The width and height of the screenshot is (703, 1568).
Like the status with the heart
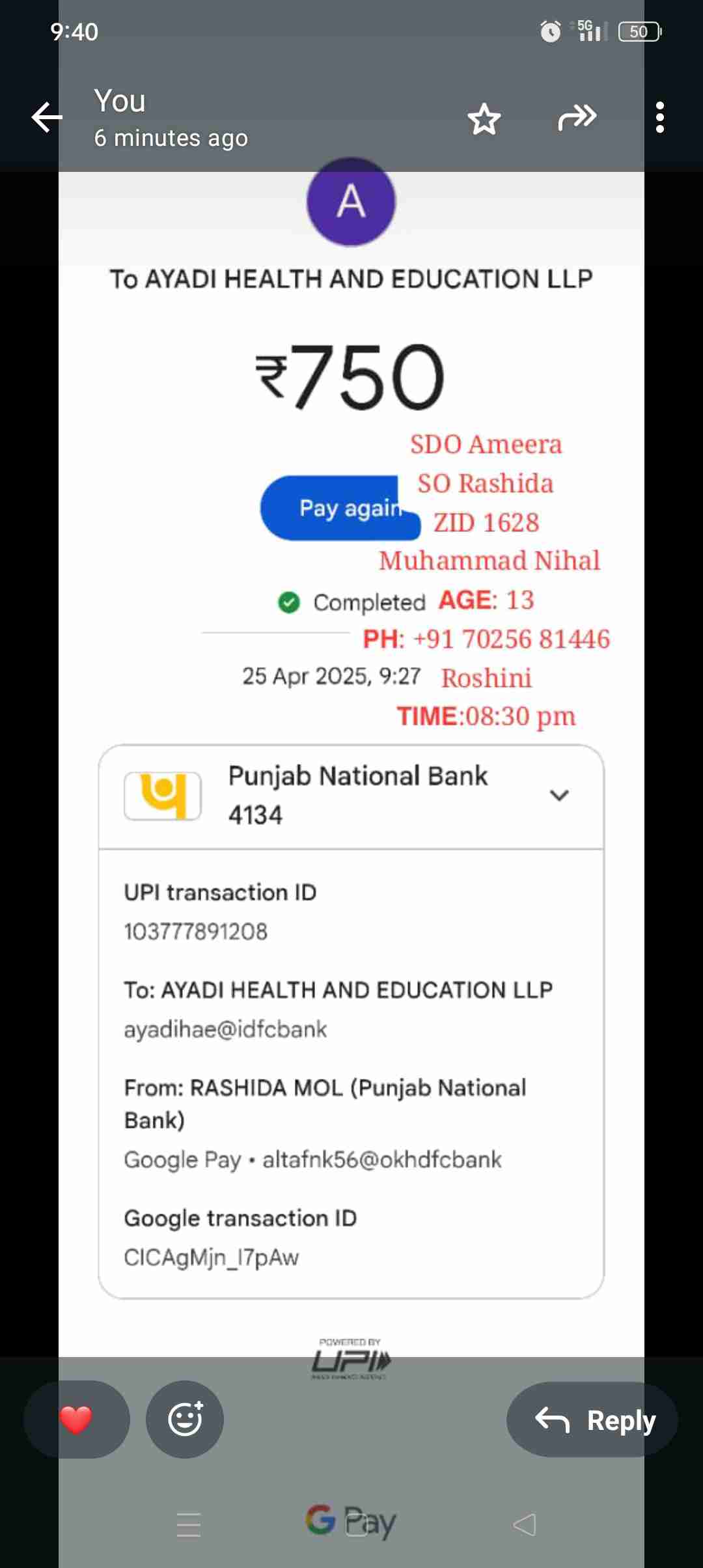click(x=76, y=1419)
